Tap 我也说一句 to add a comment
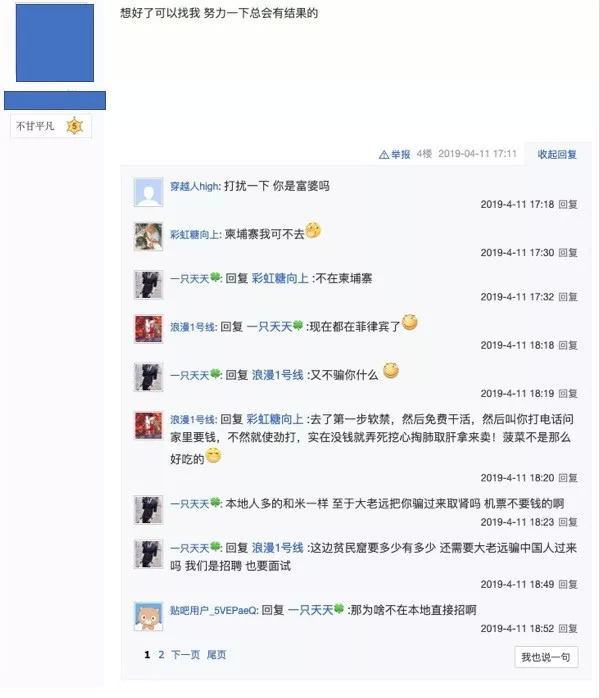This screenshot has width=600, height=698. [547, 657]
